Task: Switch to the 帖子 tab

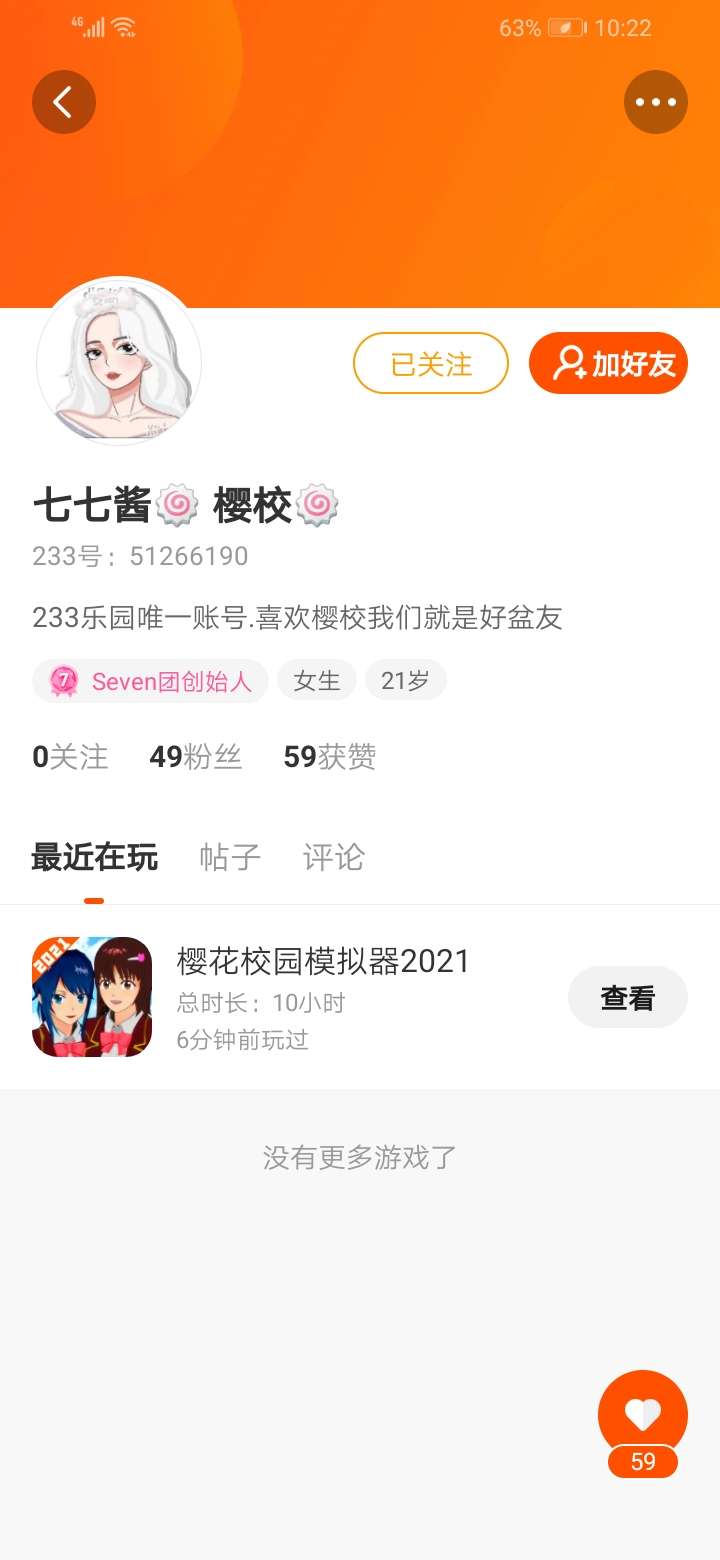Action: (230, 857)
